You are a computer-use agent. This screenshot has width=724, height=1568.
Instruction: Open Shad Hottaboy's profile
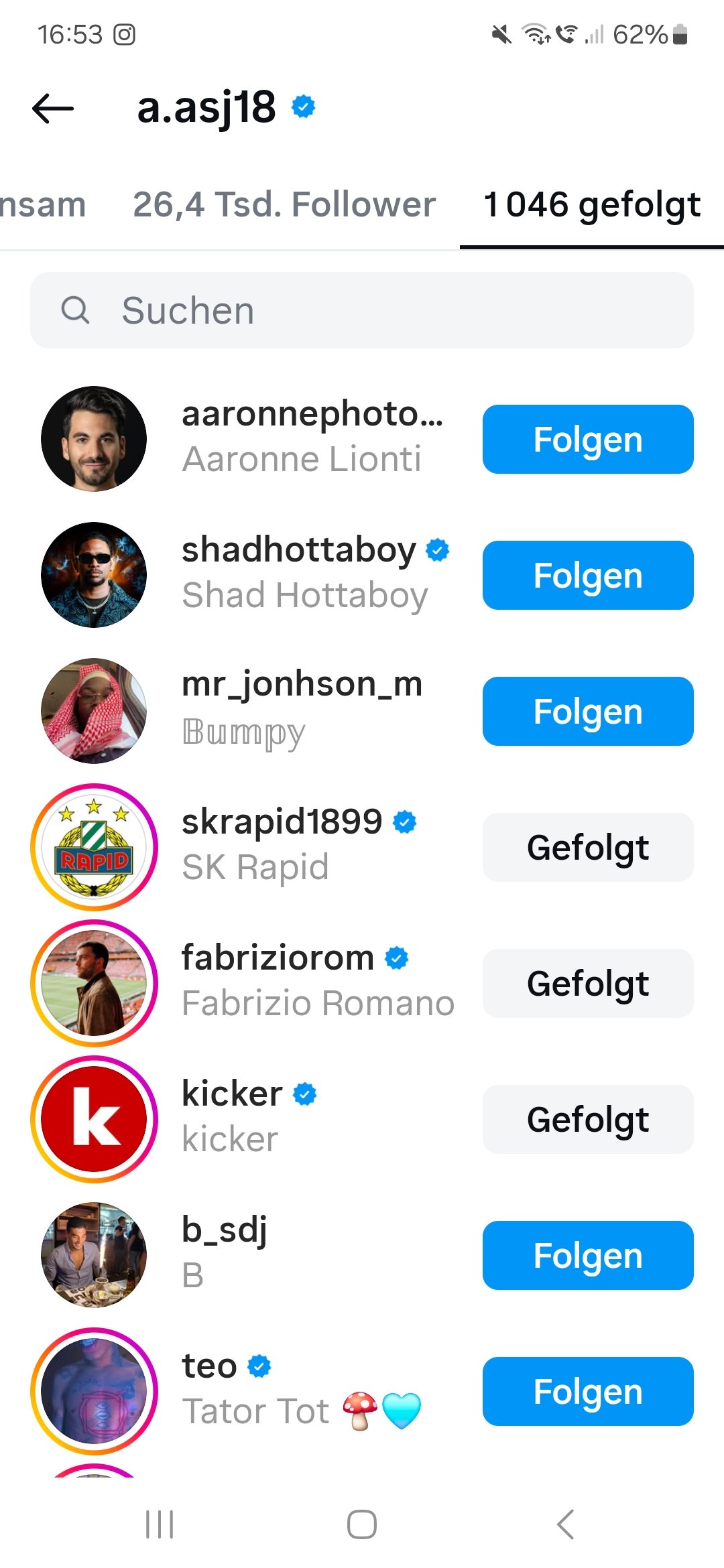click(x=255, y=576)
